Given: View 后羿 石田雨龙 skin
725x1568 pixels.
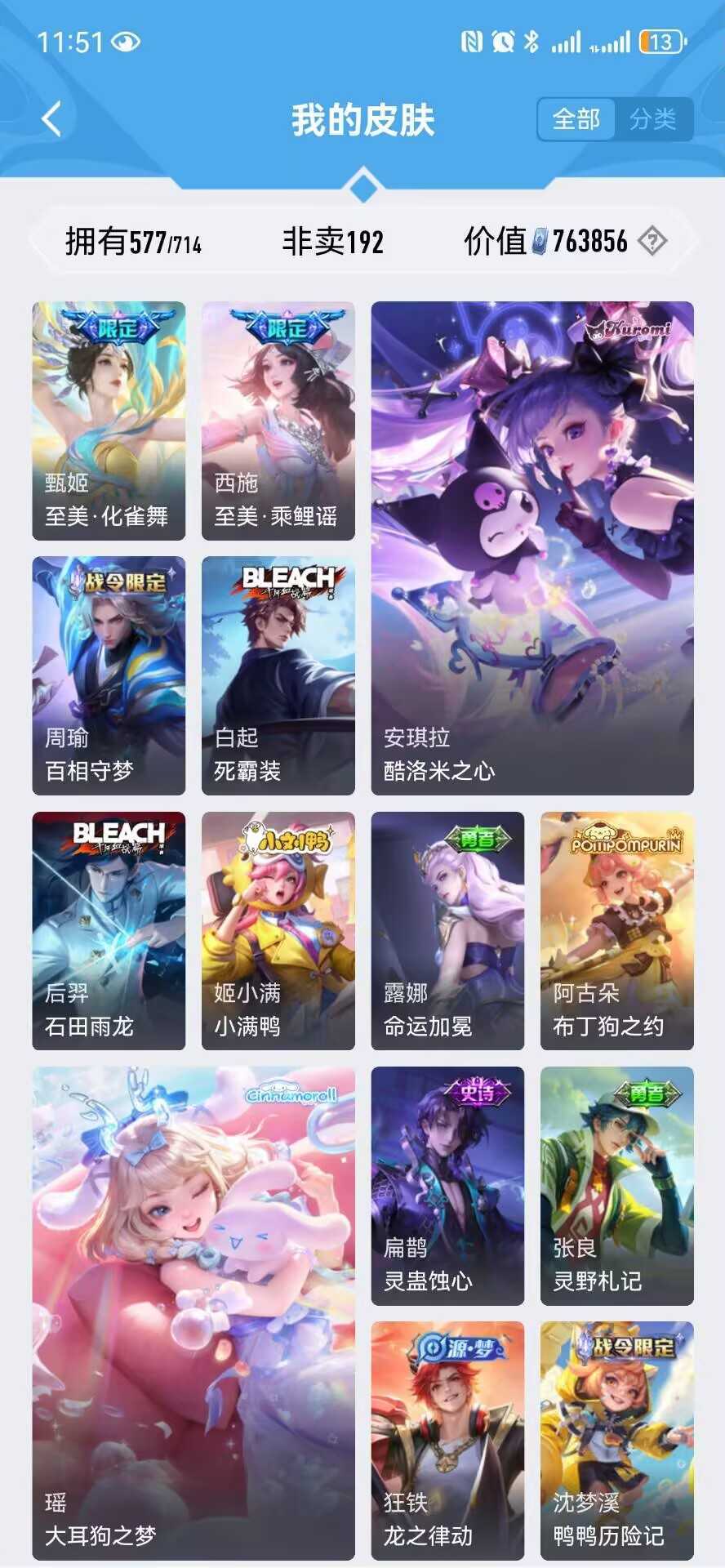Looking at the screenshot, I should [109, 930].
